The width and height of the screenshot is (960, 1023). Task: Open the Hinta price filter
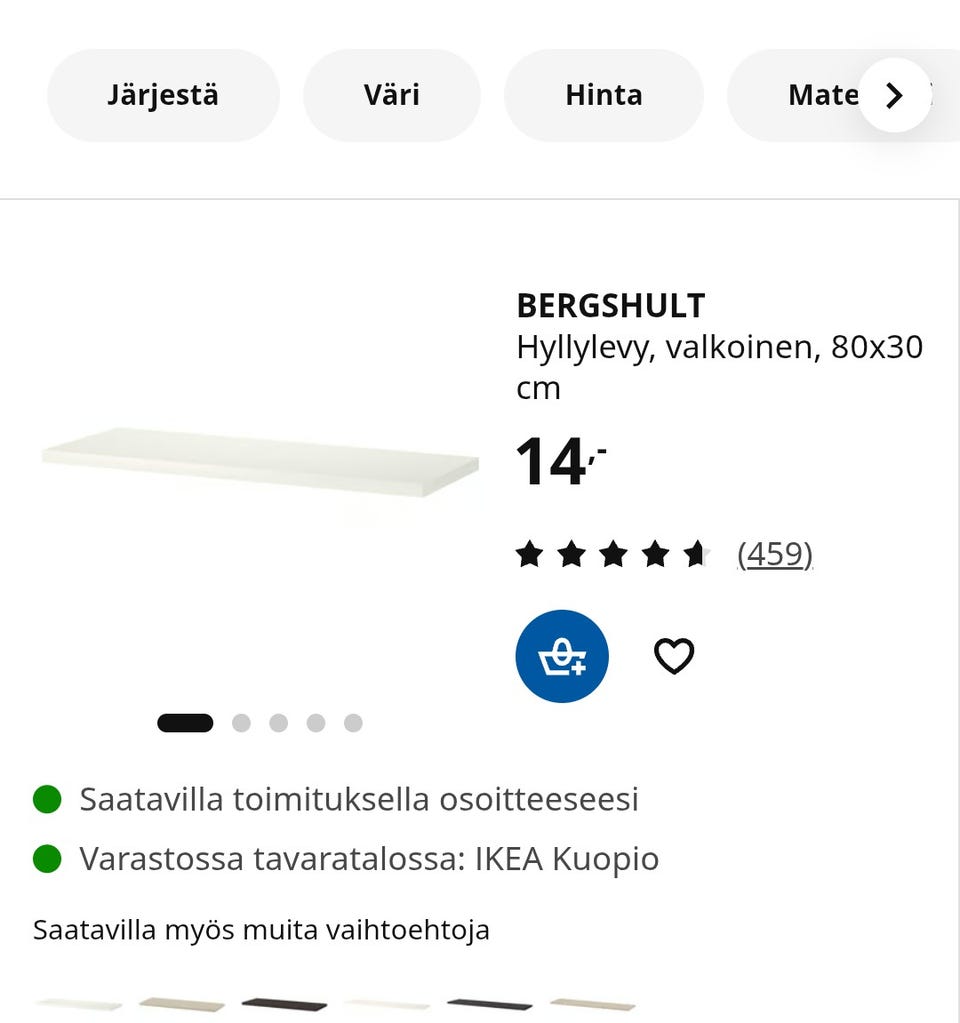tap(603, 95)
